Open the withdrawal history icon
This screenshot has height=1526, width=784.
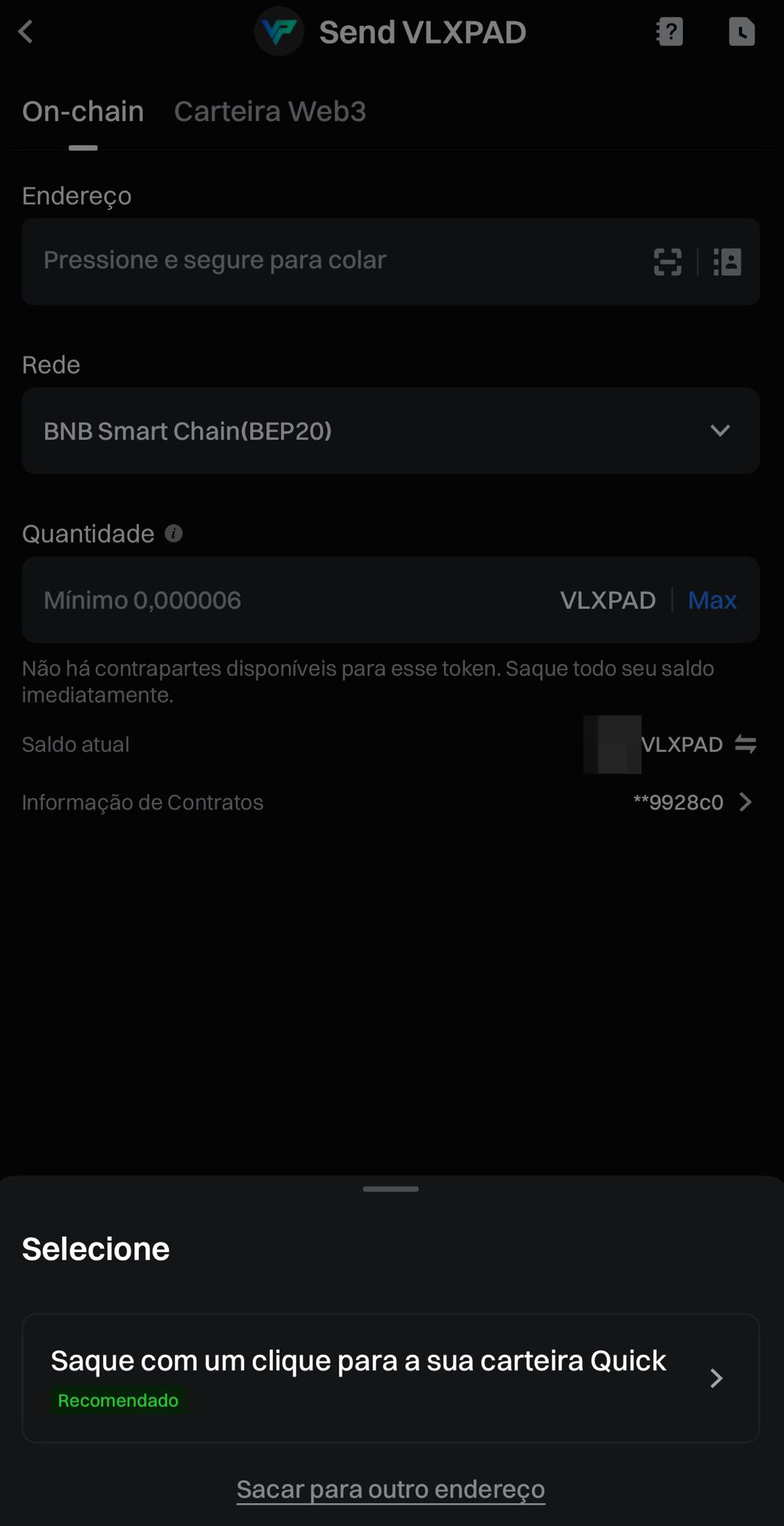741,32
